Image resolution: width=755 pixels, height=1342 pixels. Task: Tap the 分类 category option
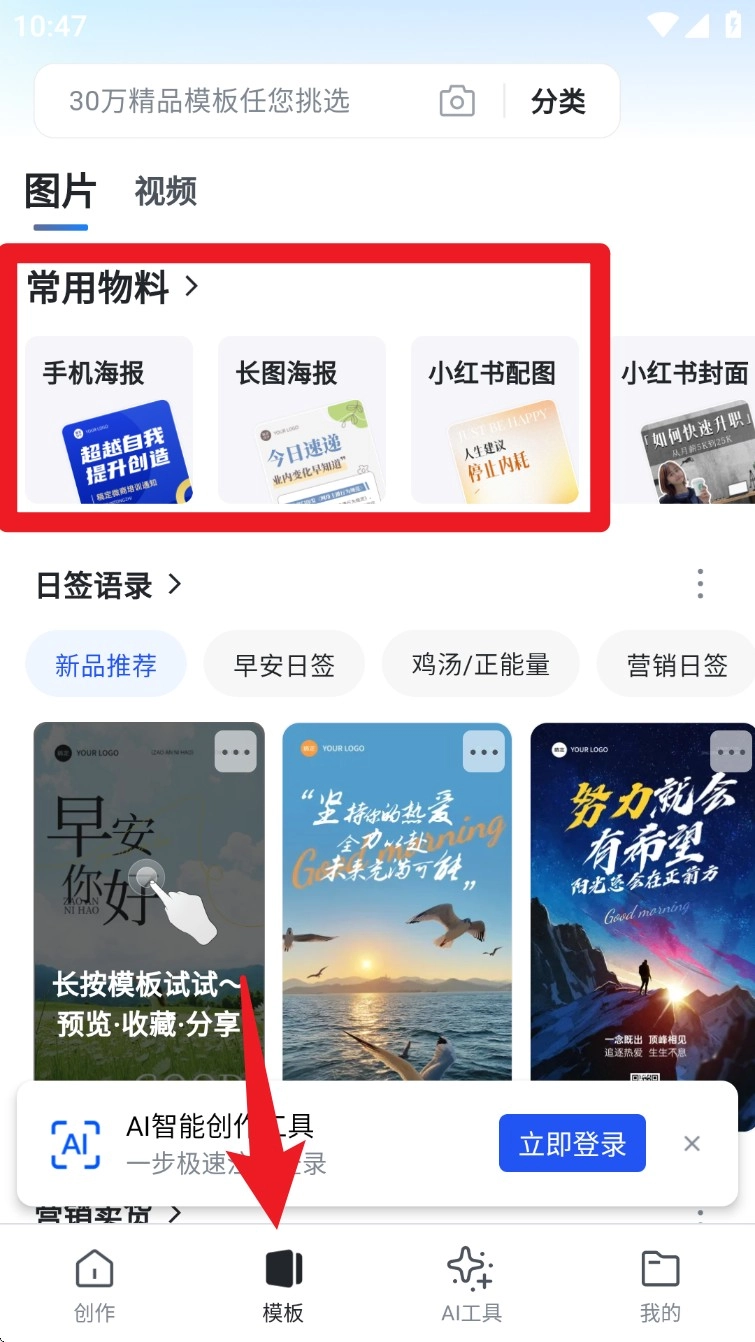pos(559,101)
